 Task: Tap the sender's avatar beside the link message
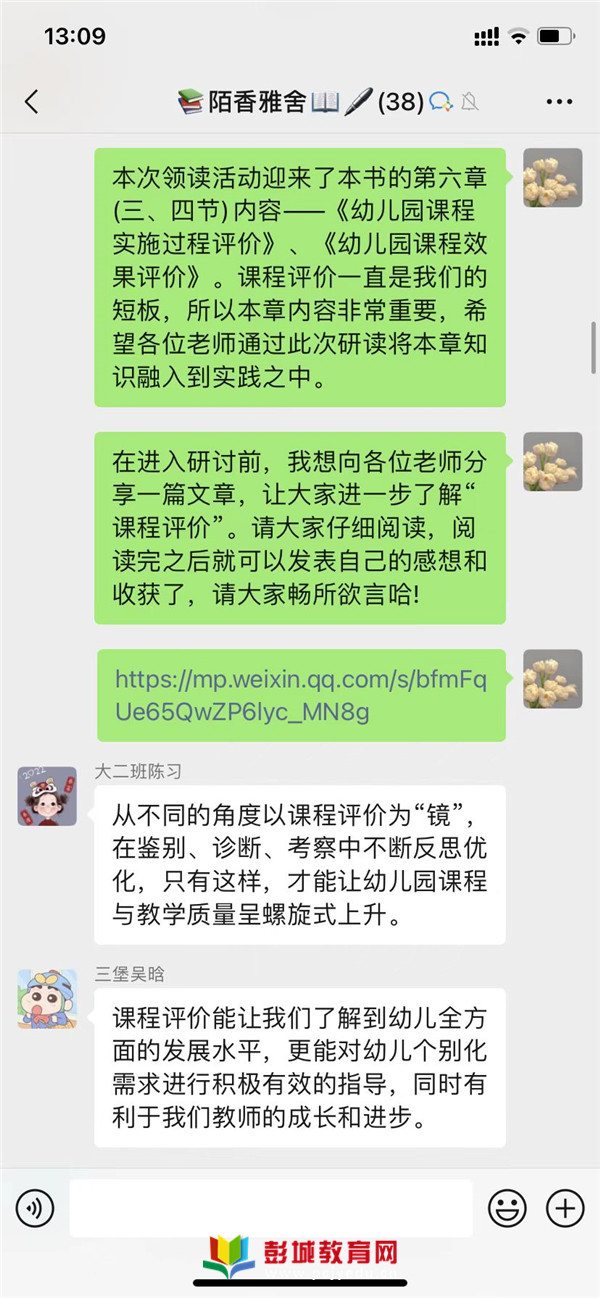pyautogui.click(x=552, y=679)
